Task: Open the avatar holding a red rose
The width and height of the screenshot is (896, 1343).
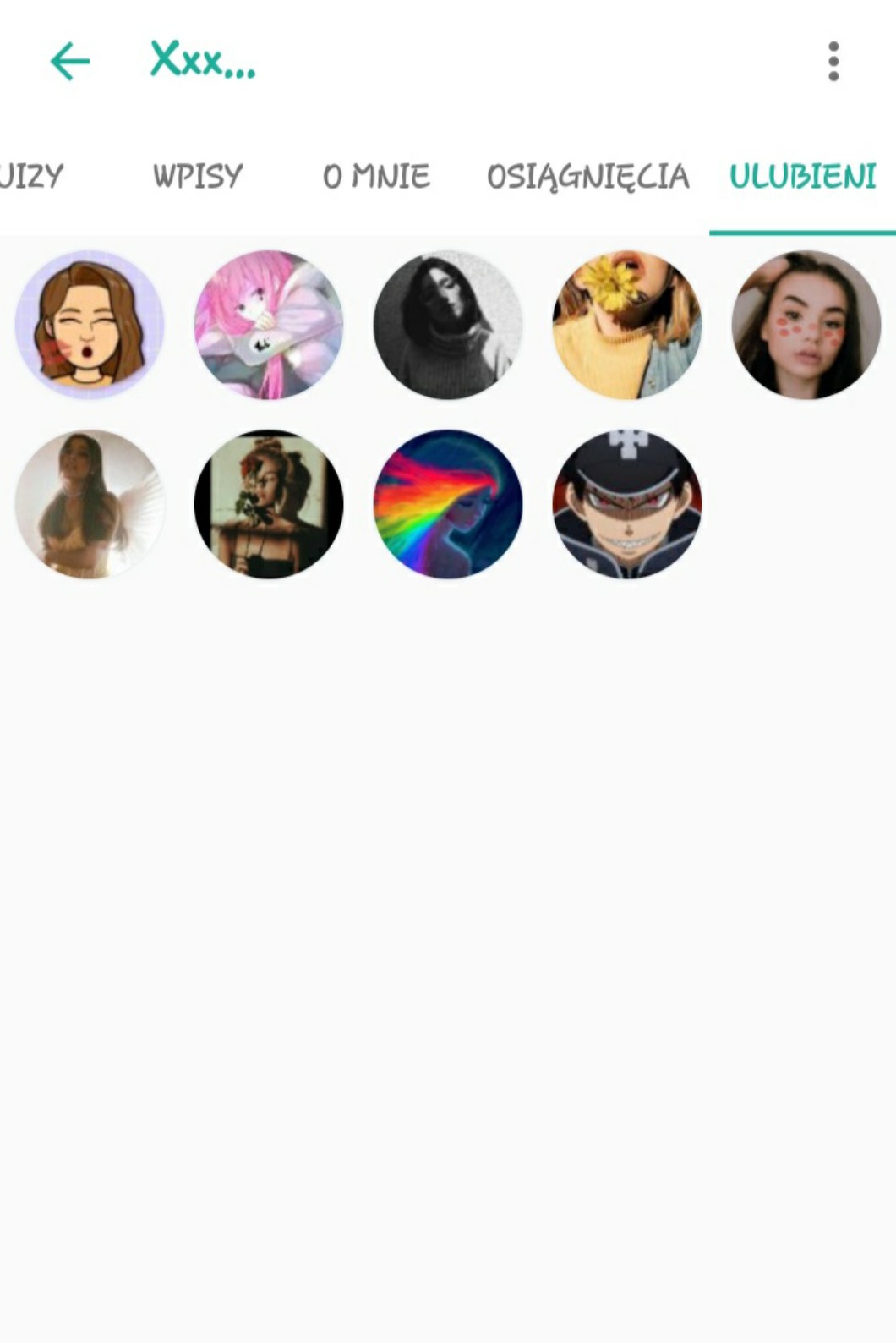Action: tap(269, 504)
